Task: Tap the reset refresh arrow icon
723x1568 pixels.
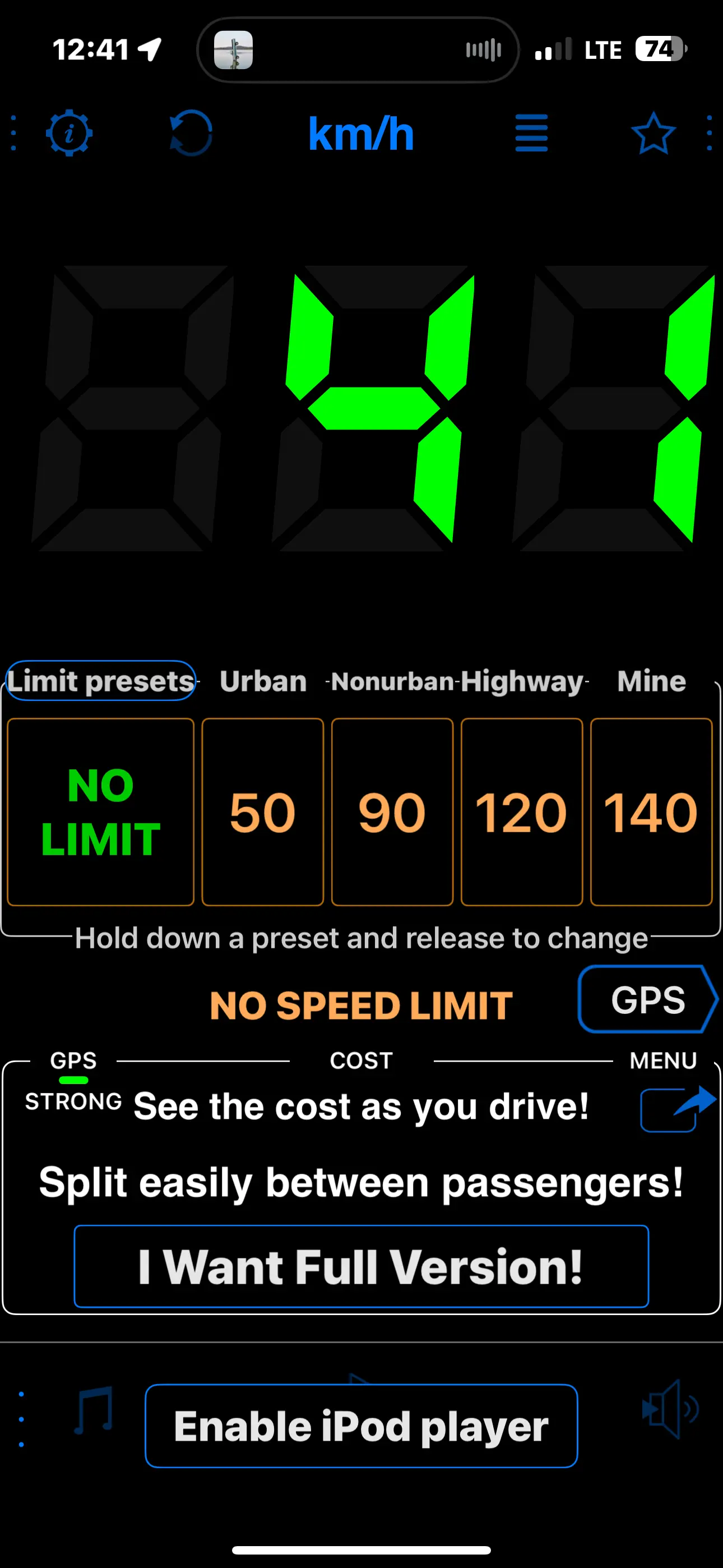Action: 191,133
